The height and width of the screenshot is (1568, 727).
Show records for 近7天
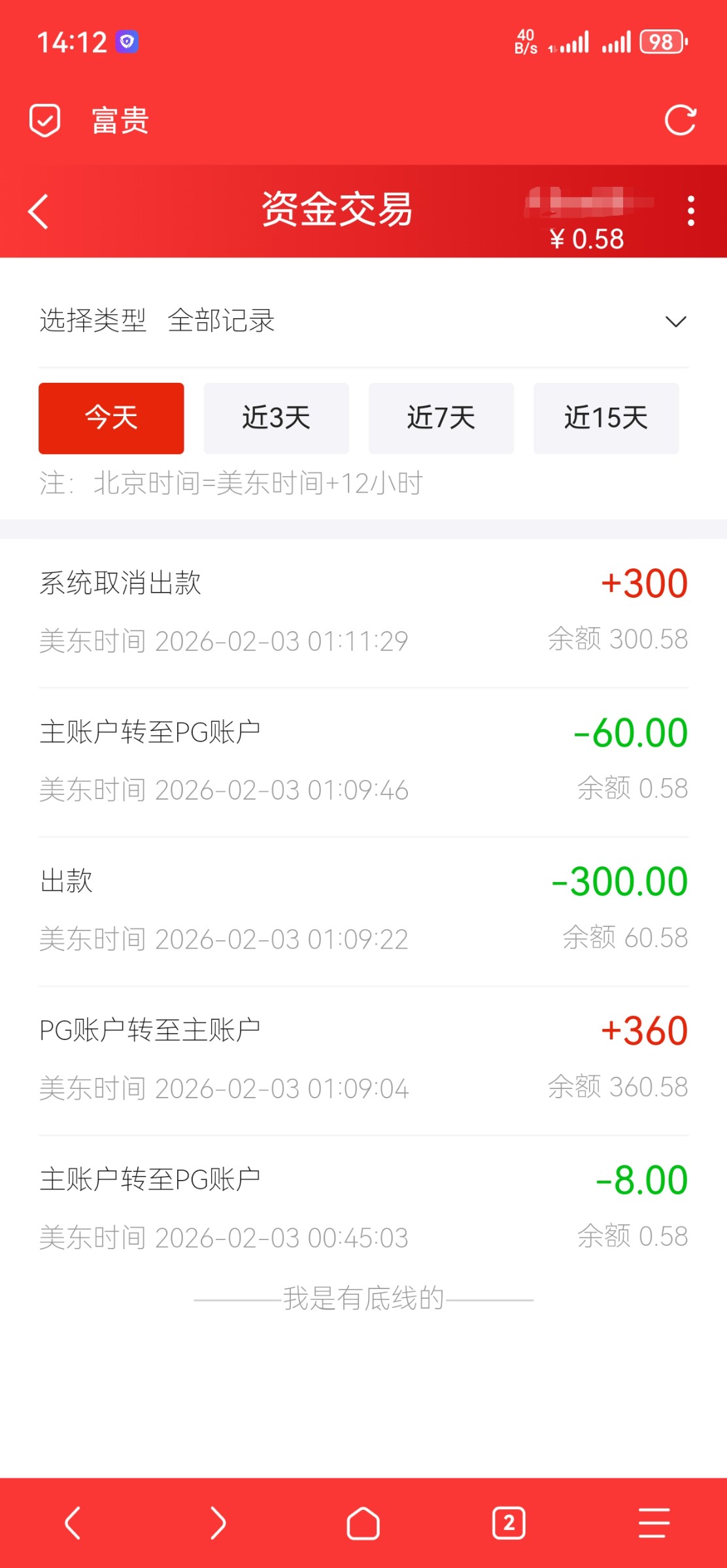(441, 418)
